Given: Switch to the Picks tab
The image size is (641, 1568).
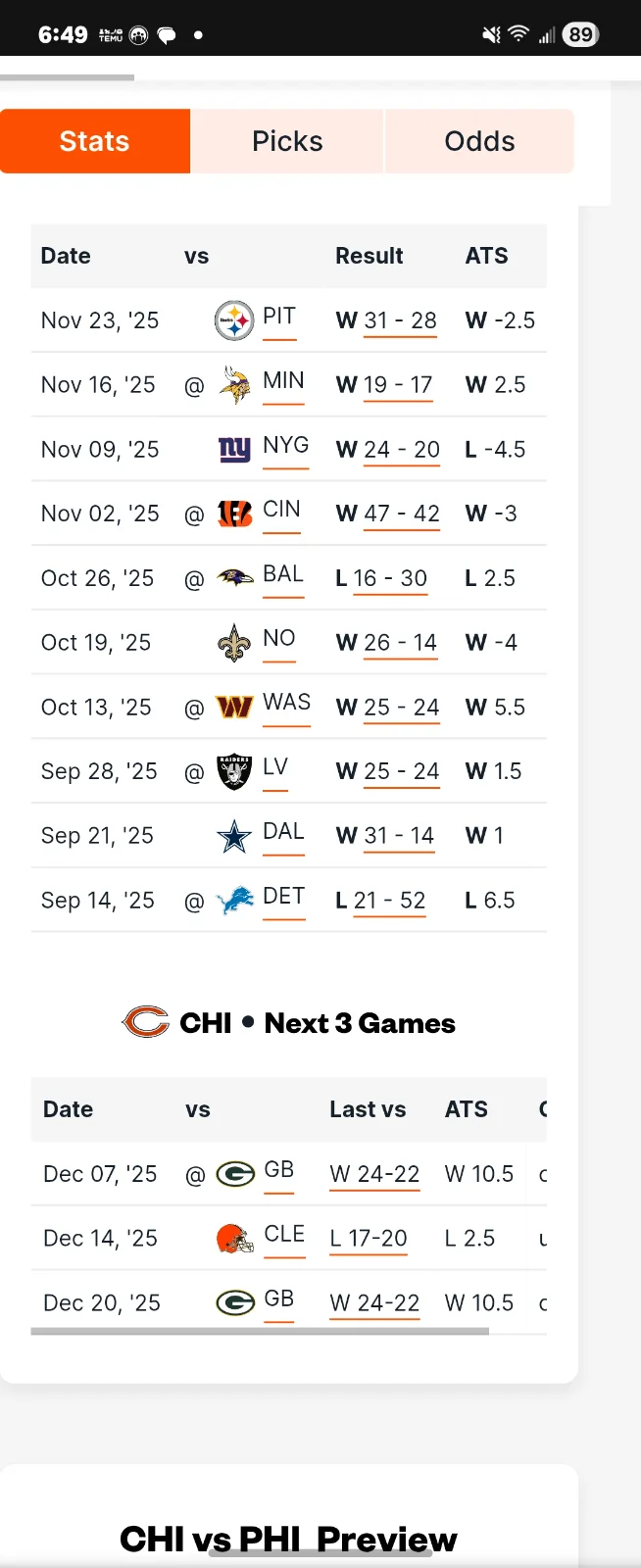Looking at the screenshot, I should pyautogui.click(x=287, y=141).
